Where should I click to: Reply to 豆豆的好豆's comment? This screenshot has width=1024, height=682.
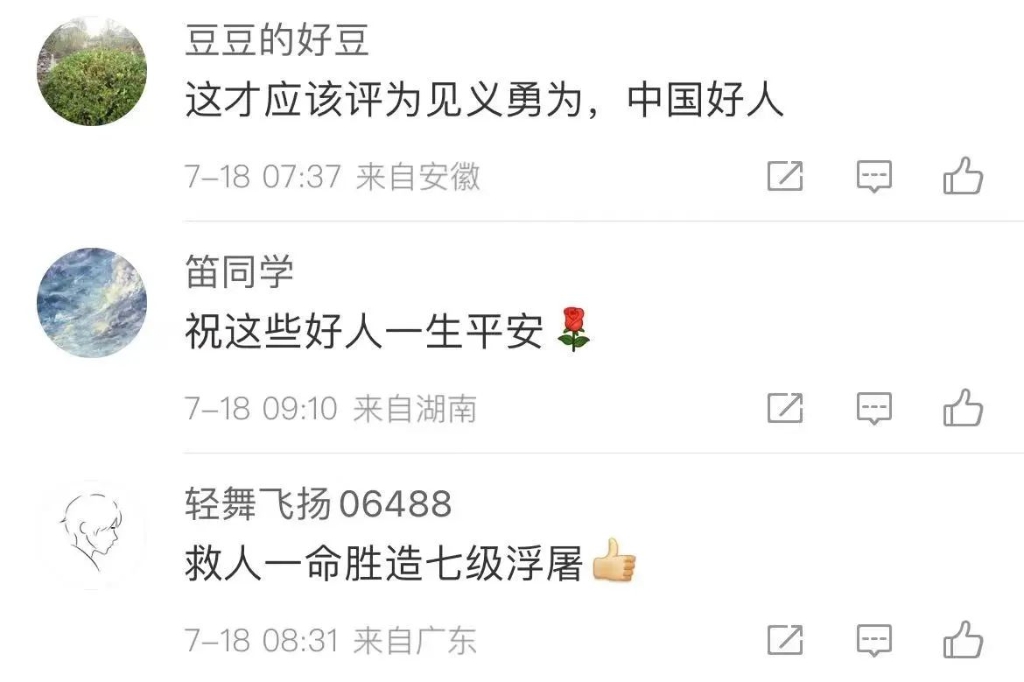coord(875,177)
